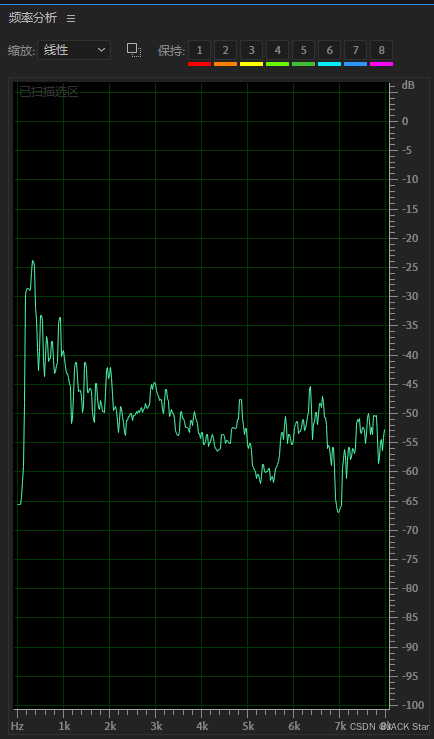Select hold button 3
The image size is (434, 739).
[251, 50]
